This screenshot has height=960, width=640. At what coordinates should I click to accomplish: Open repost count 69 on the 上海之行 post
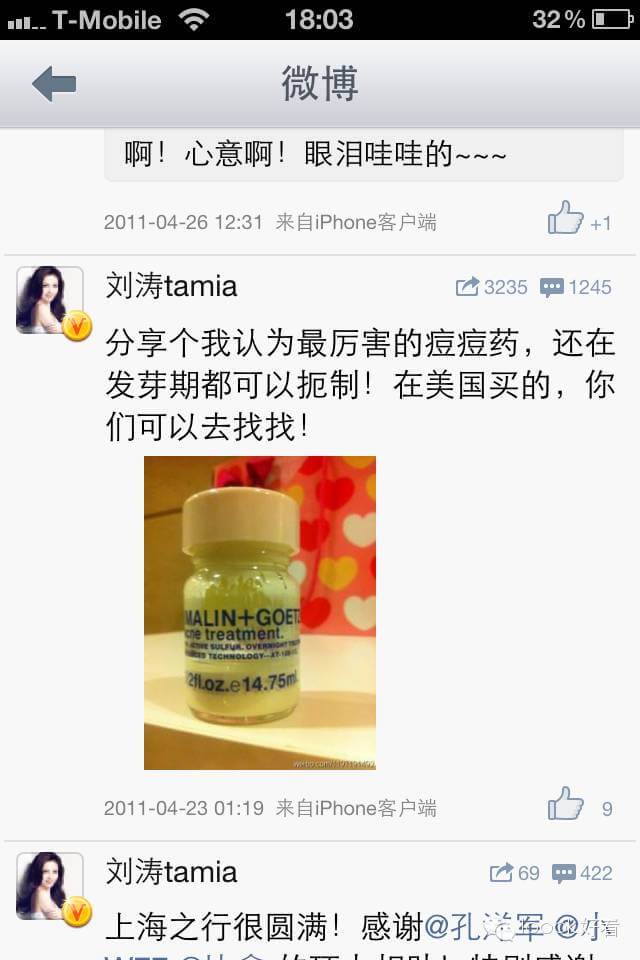coord(515,873)
